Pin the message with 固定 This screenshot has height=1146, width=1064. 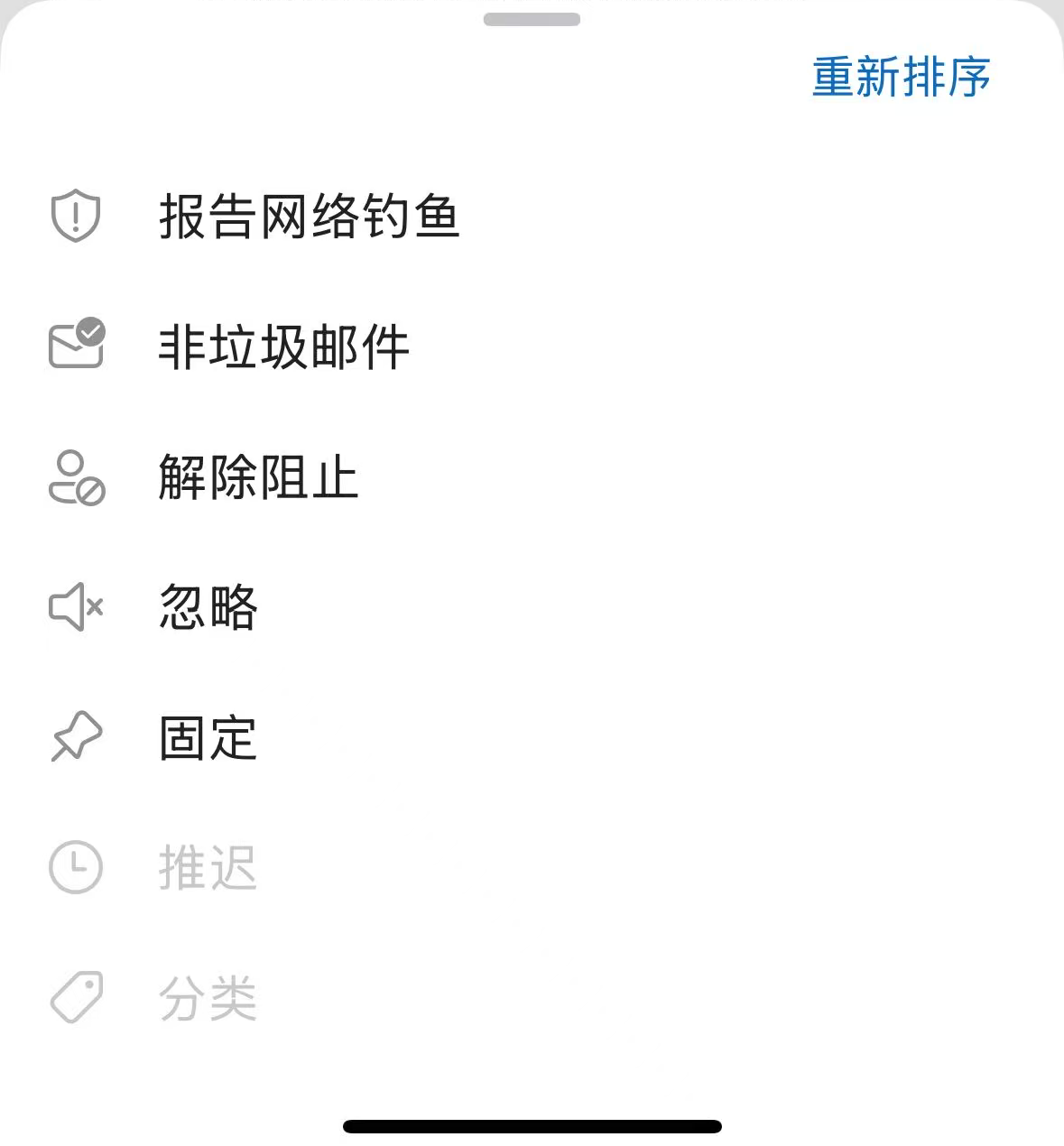[x=208, y=738]
